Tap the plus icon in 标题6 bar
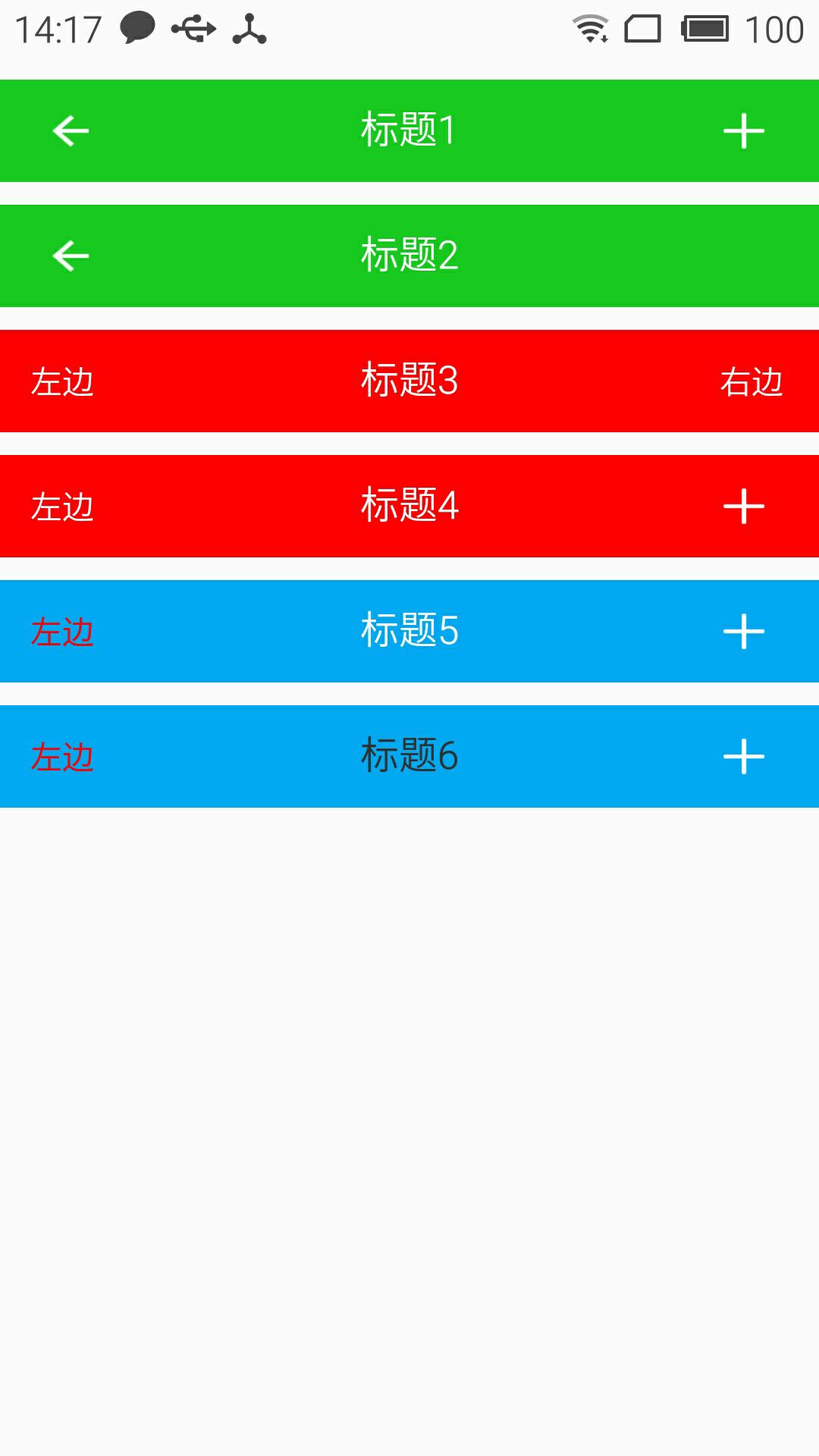 tap(743, 756)
